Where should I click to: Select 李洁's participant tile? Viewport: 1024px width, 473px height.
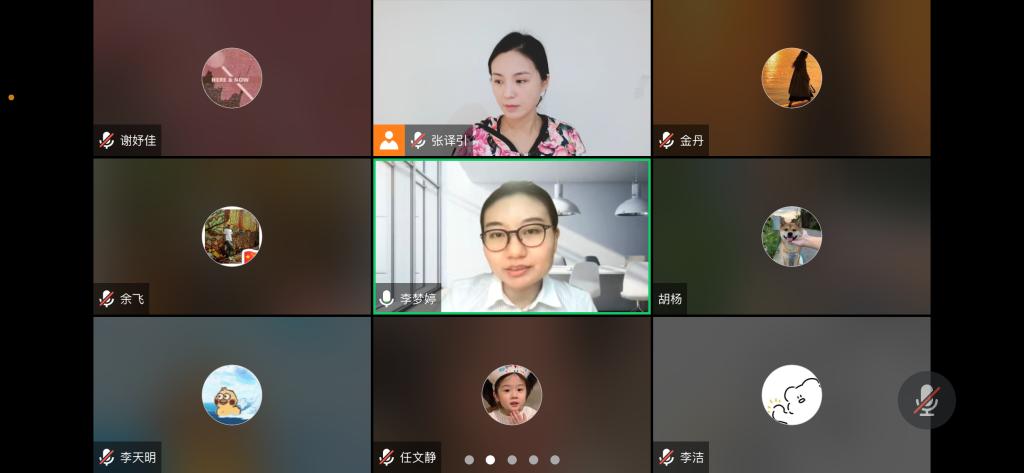coord(791,395)
